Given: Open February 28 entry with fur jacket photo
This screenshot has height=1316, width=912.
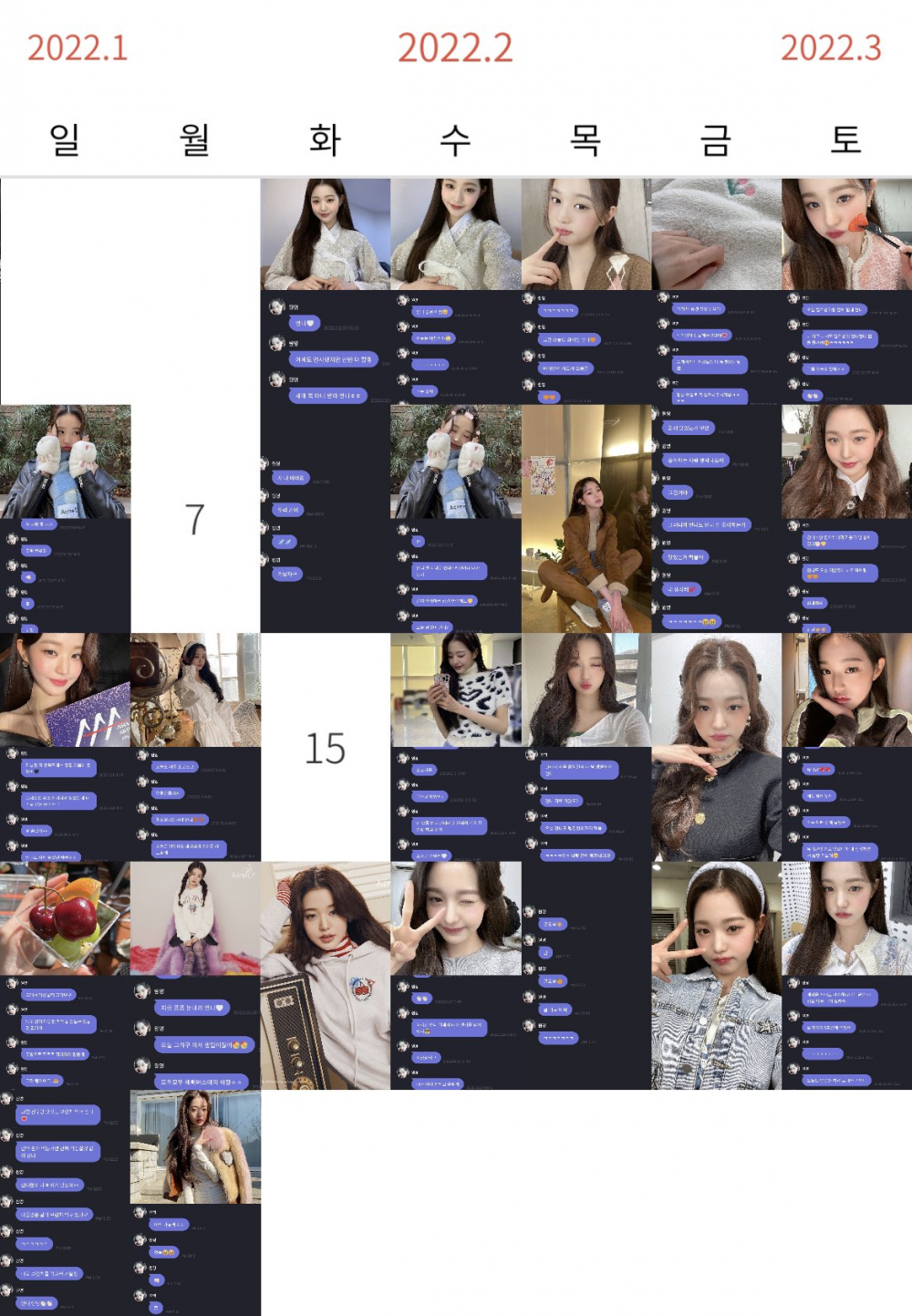Looking at the screenshot, I should (x=195, y=1147).
